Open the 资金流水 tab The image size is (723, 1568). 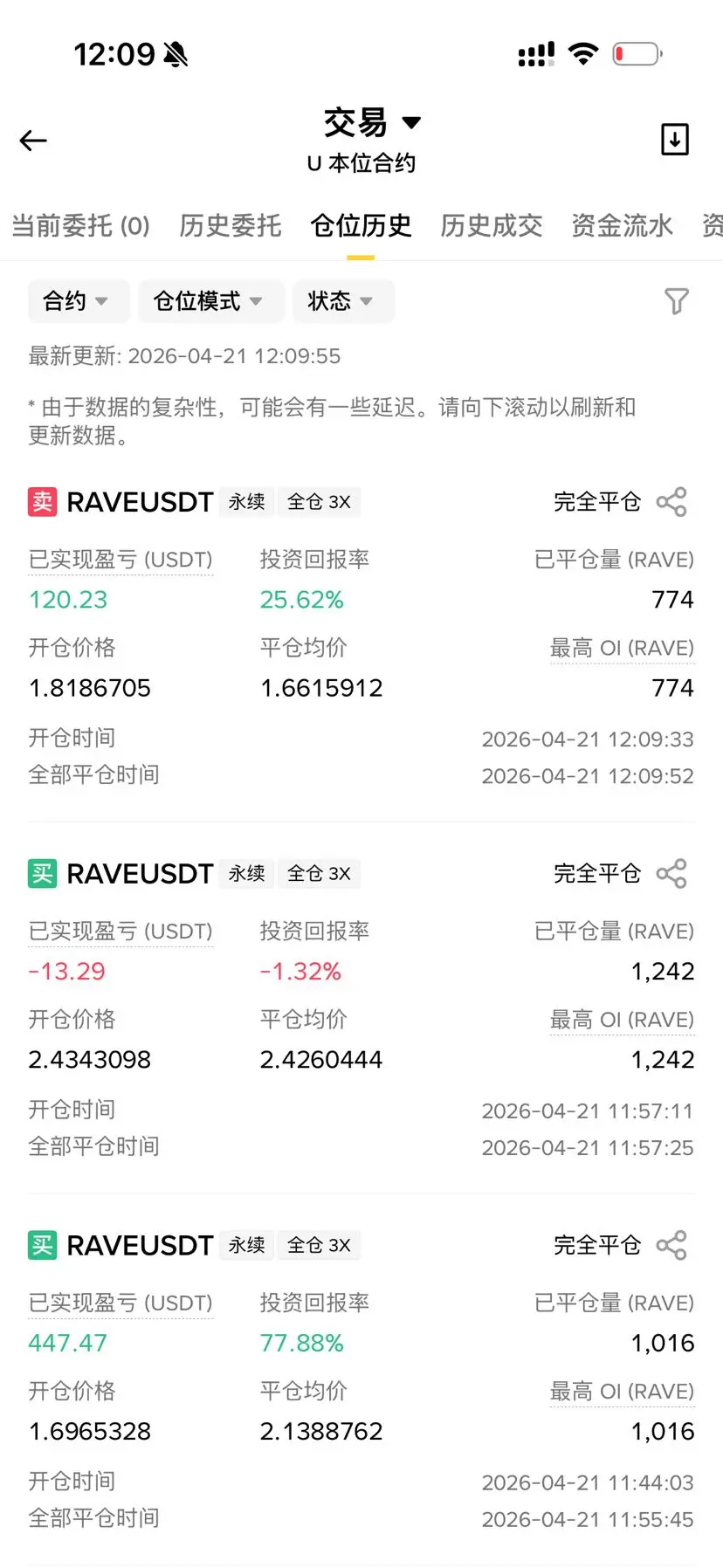(x=622, y=226)
